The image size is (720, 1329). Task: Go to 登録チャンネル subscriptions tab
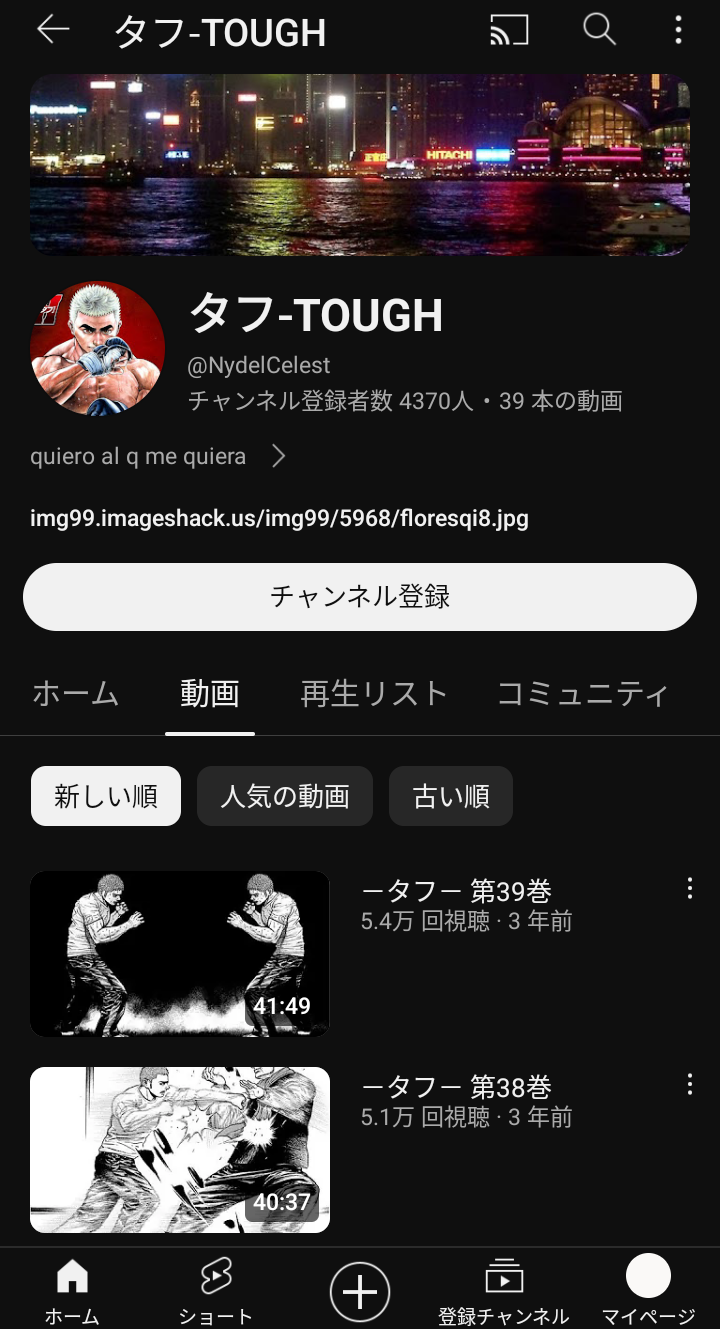pos(503,1290)
